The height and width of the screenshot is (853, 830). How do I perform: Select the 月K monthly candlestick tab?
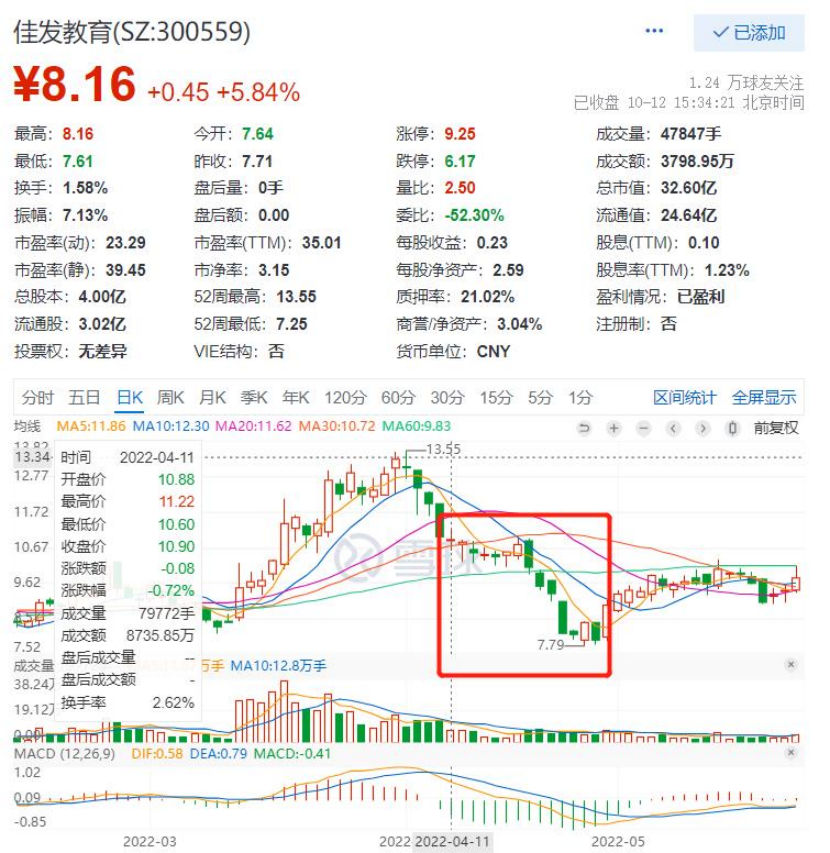coord(212,397)
